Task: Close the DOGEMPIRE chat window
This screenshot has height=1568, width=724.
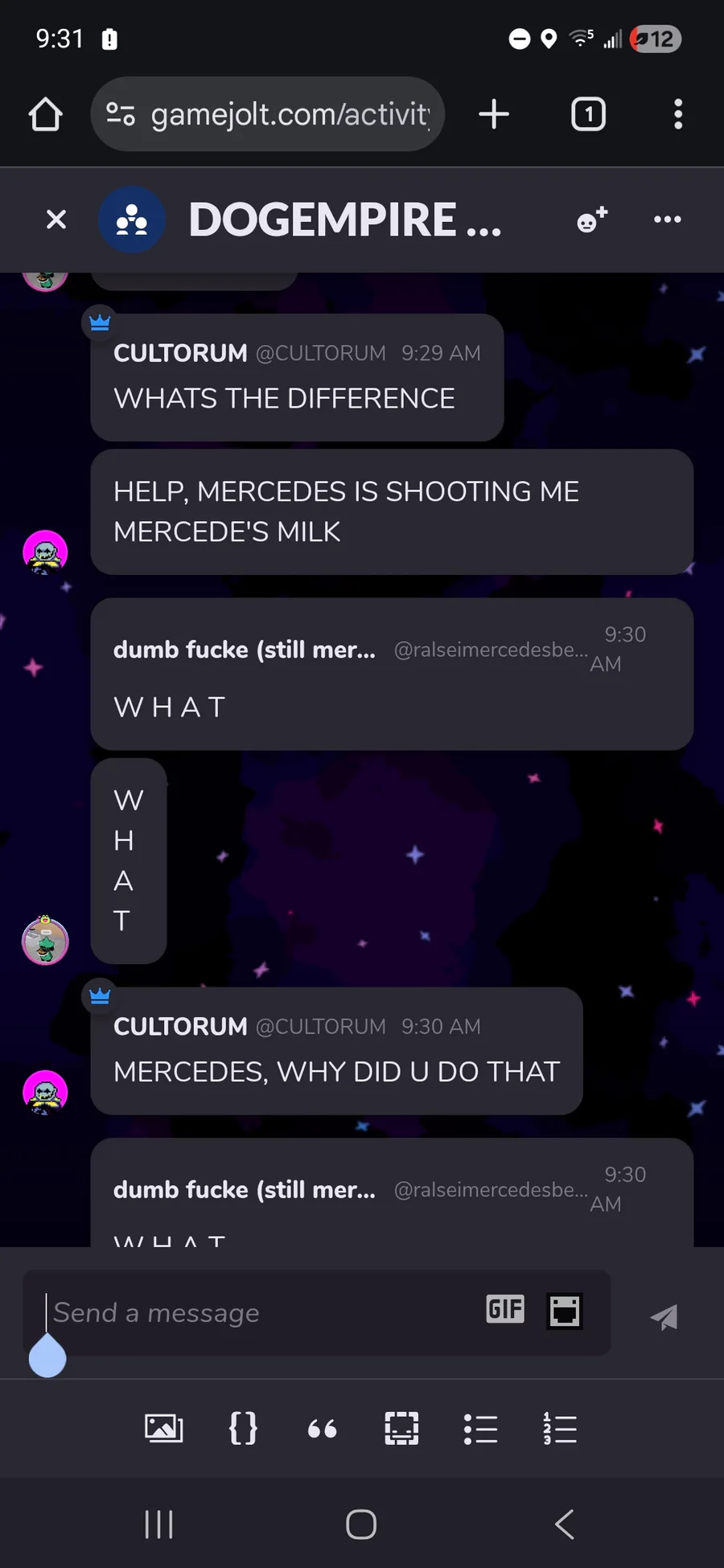Action: [56, 220]
